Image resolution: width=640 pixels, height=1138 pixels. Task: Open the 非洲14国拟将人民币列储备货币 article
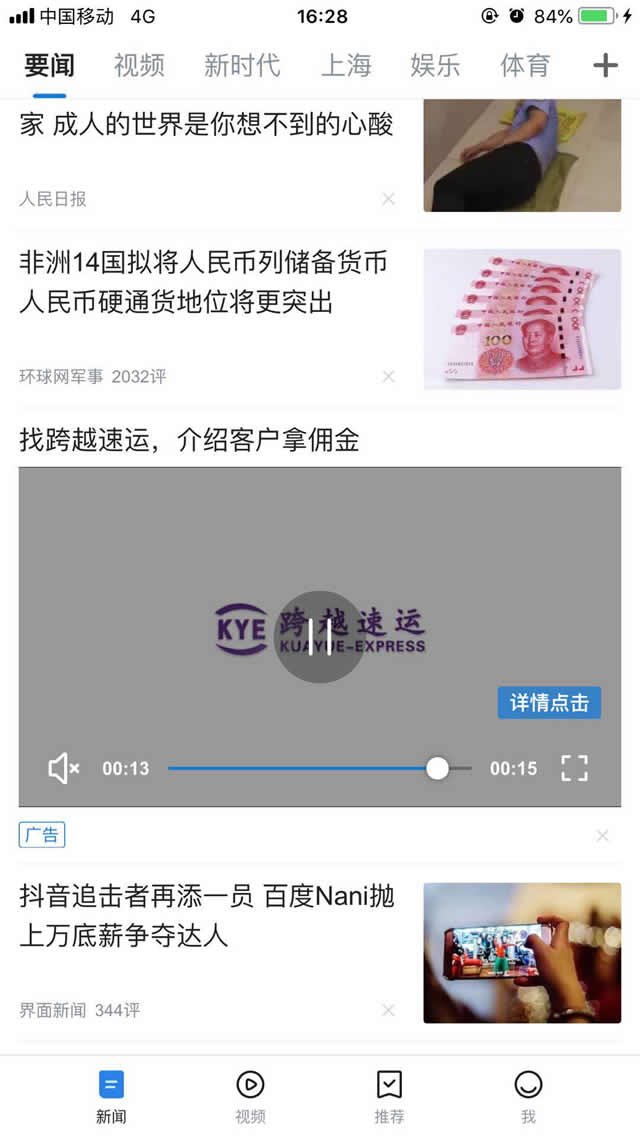[203, 283]
